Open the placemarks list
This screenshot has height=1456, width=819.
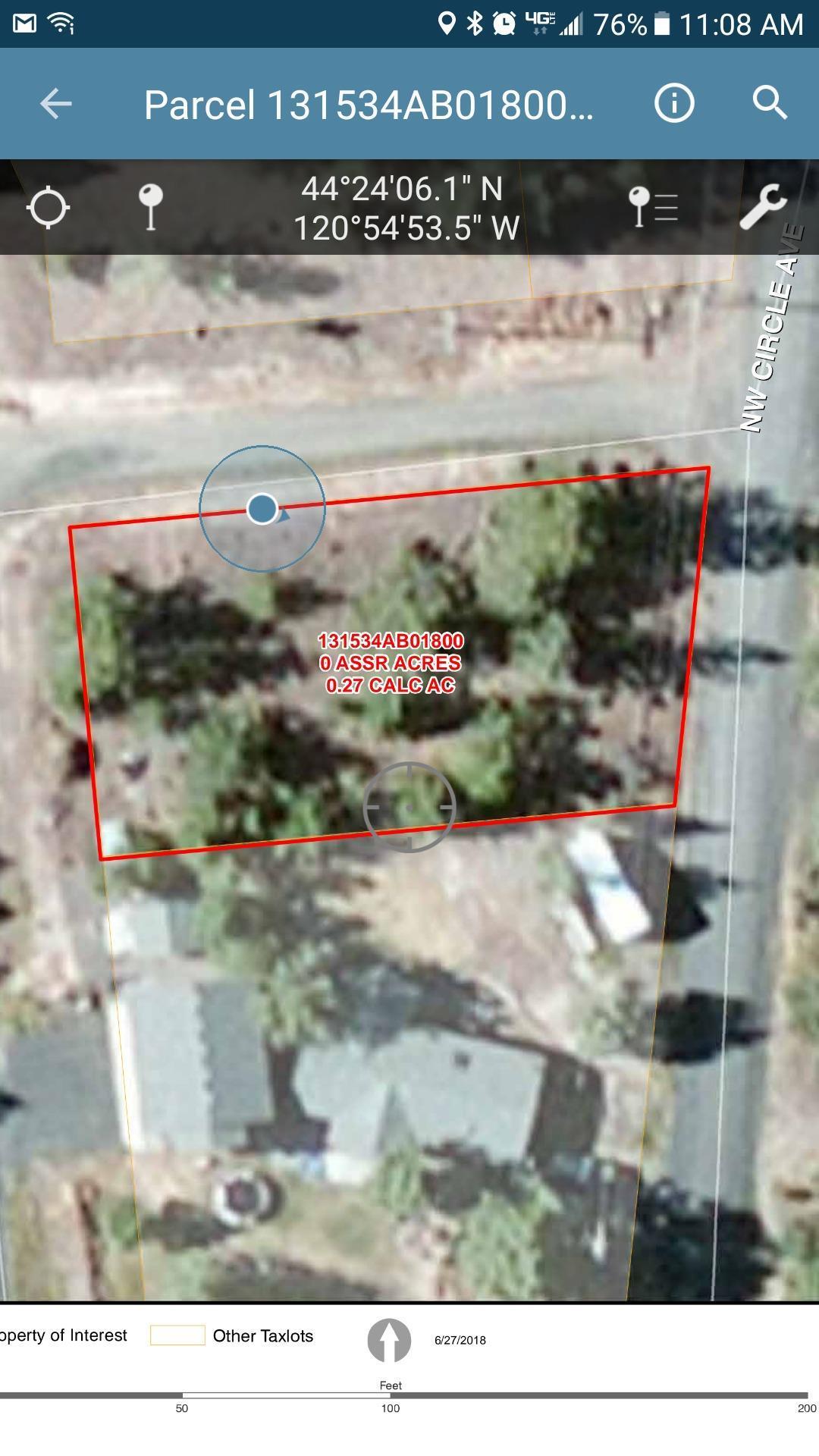(x=653, y=207)
